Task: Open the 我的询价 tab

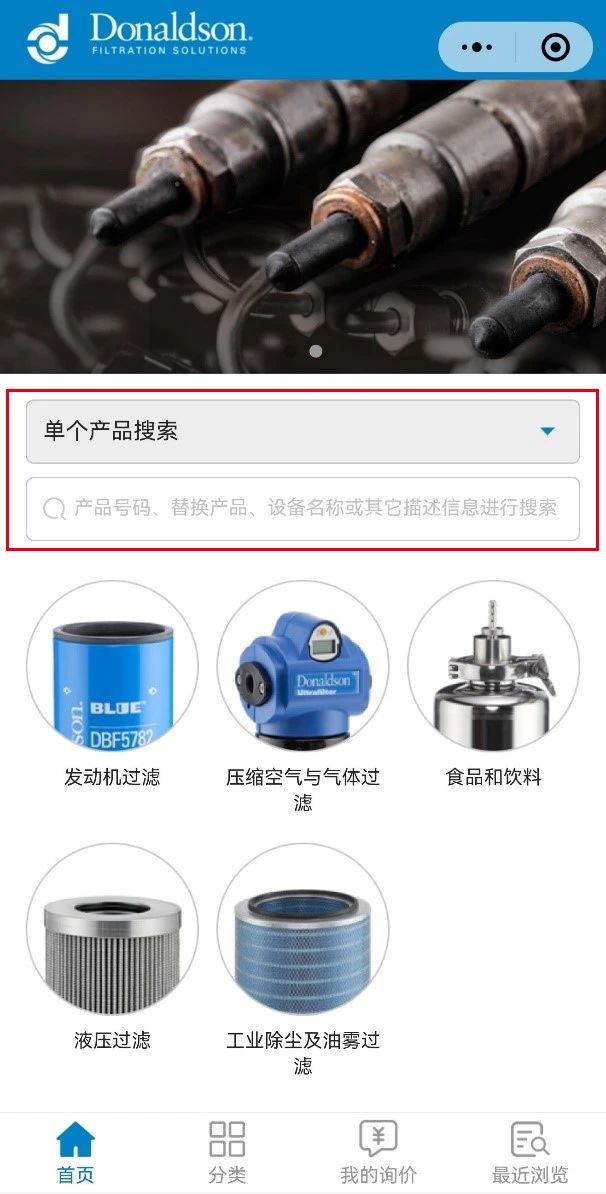Action: click(378, 1152)
